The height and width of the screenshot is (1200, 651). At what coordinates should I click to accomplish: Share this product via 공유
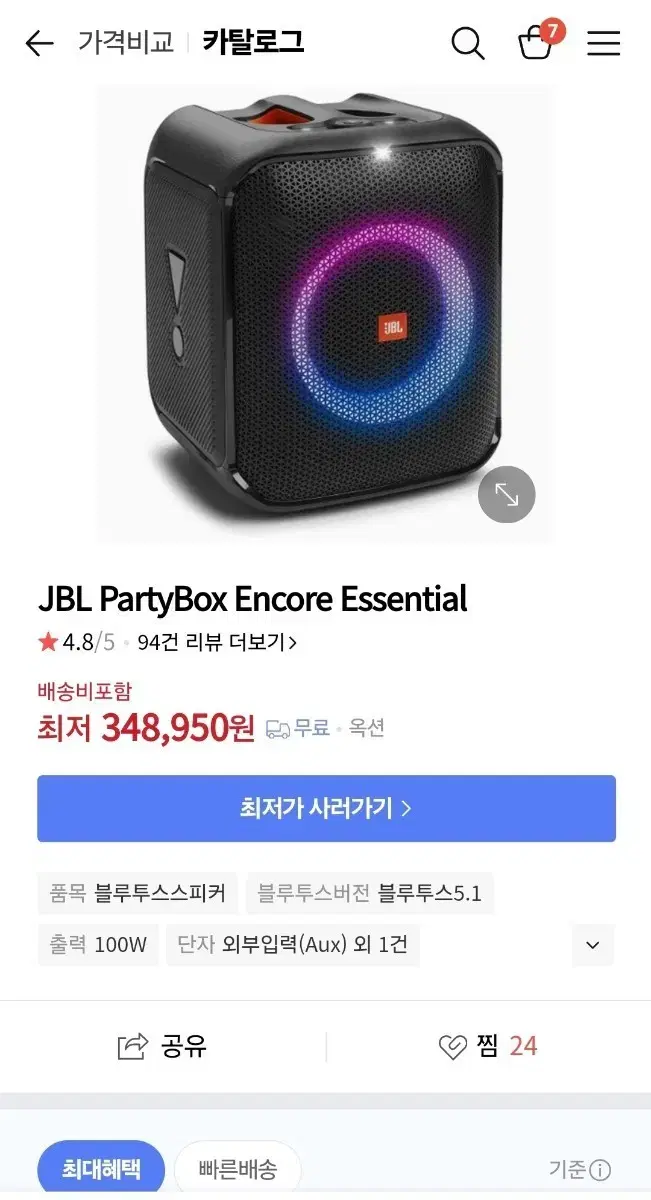point(162,1046)
